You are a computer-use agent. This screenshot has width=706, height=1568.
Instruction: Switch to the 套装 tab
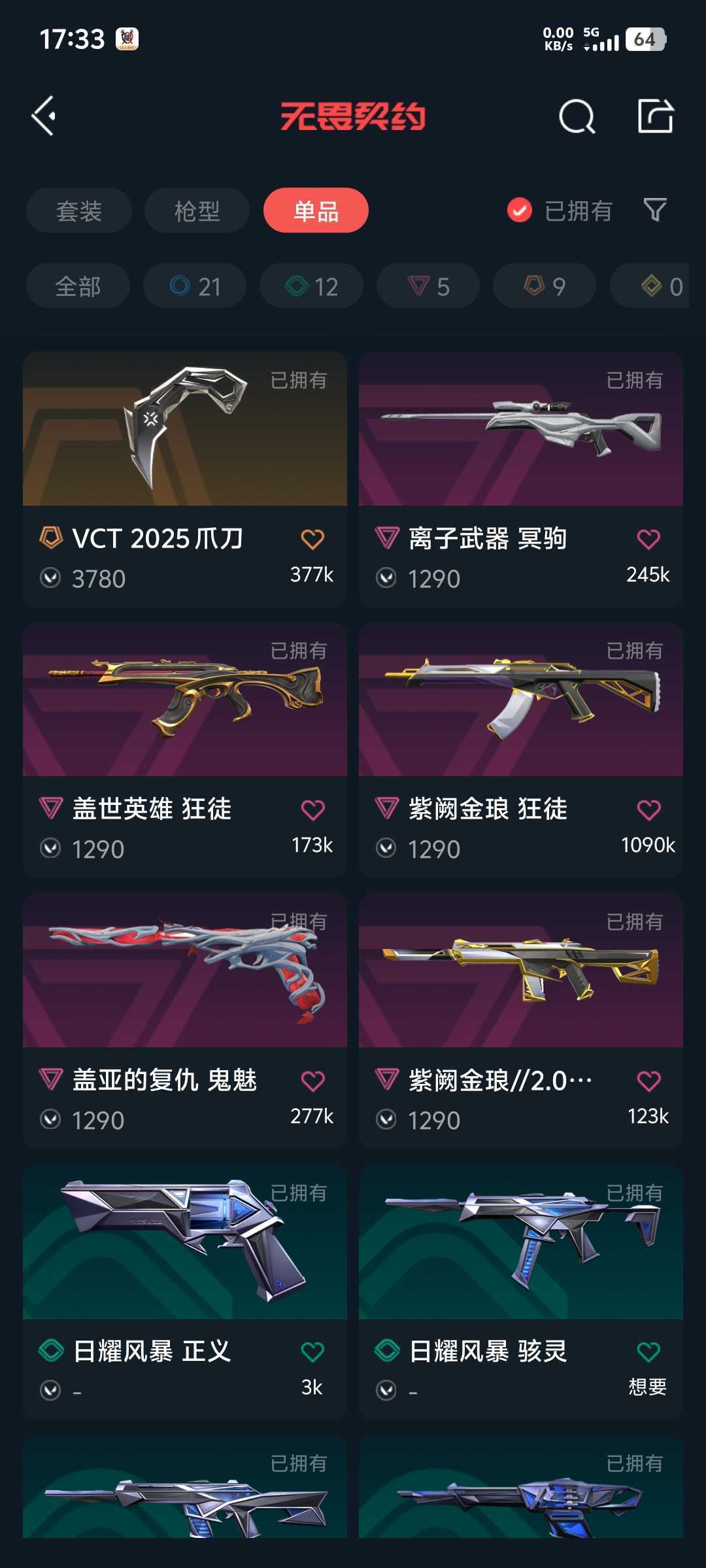(x=79, y=210)
